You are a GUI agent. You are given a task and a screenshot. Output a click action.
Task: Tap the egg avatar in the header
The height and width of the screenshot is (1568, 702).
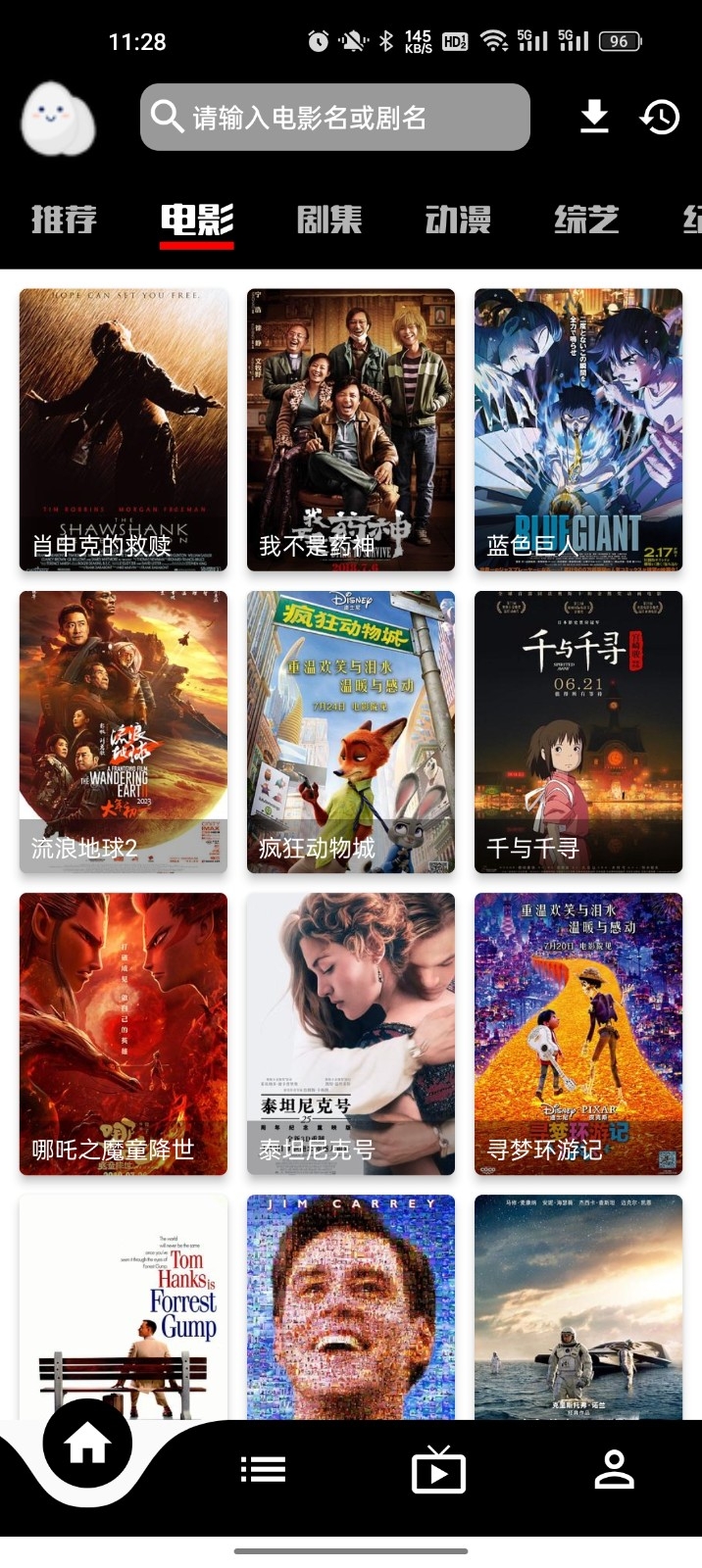(58, 120)
